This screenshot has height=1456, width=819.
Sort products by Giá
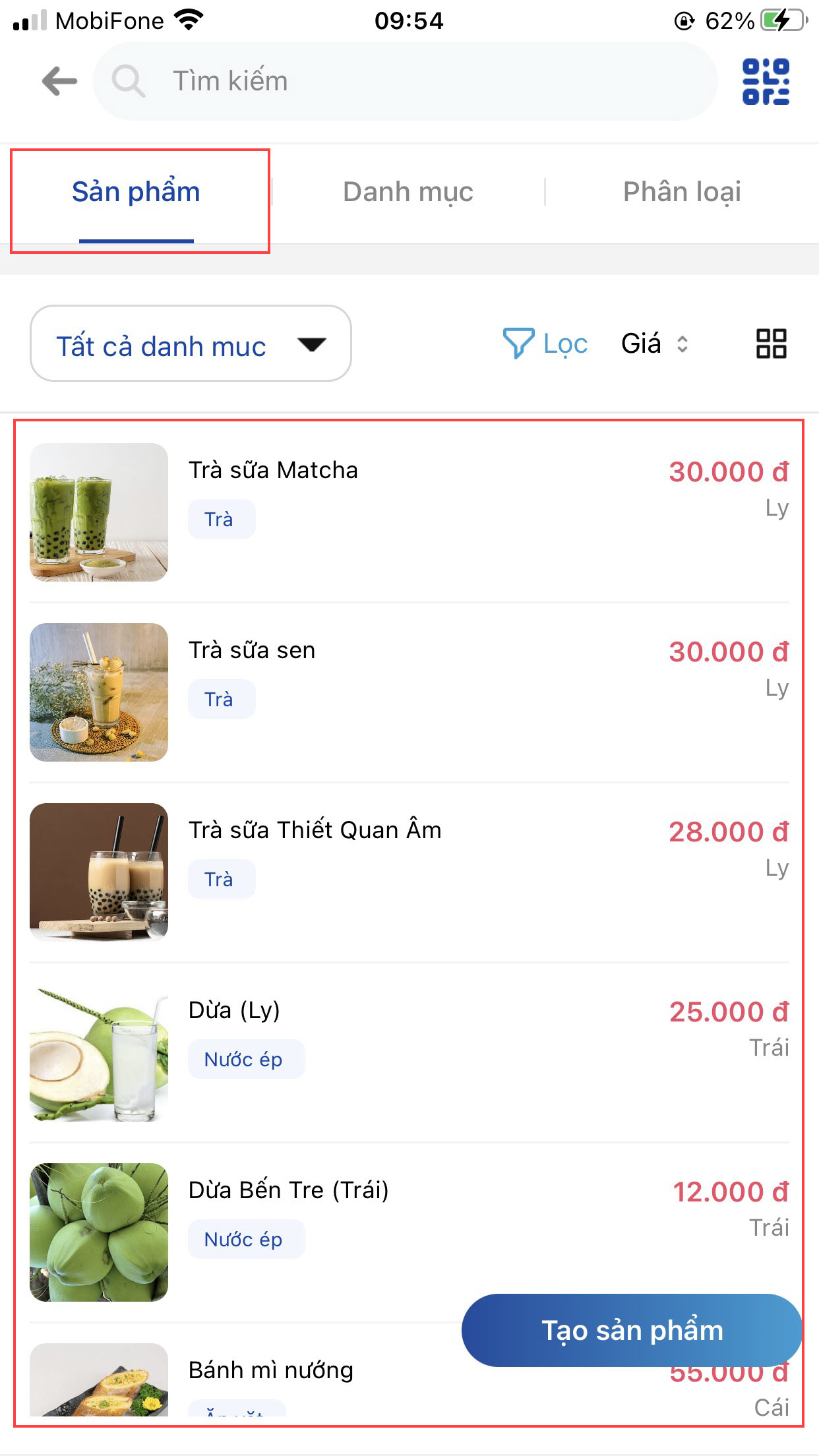654,344
